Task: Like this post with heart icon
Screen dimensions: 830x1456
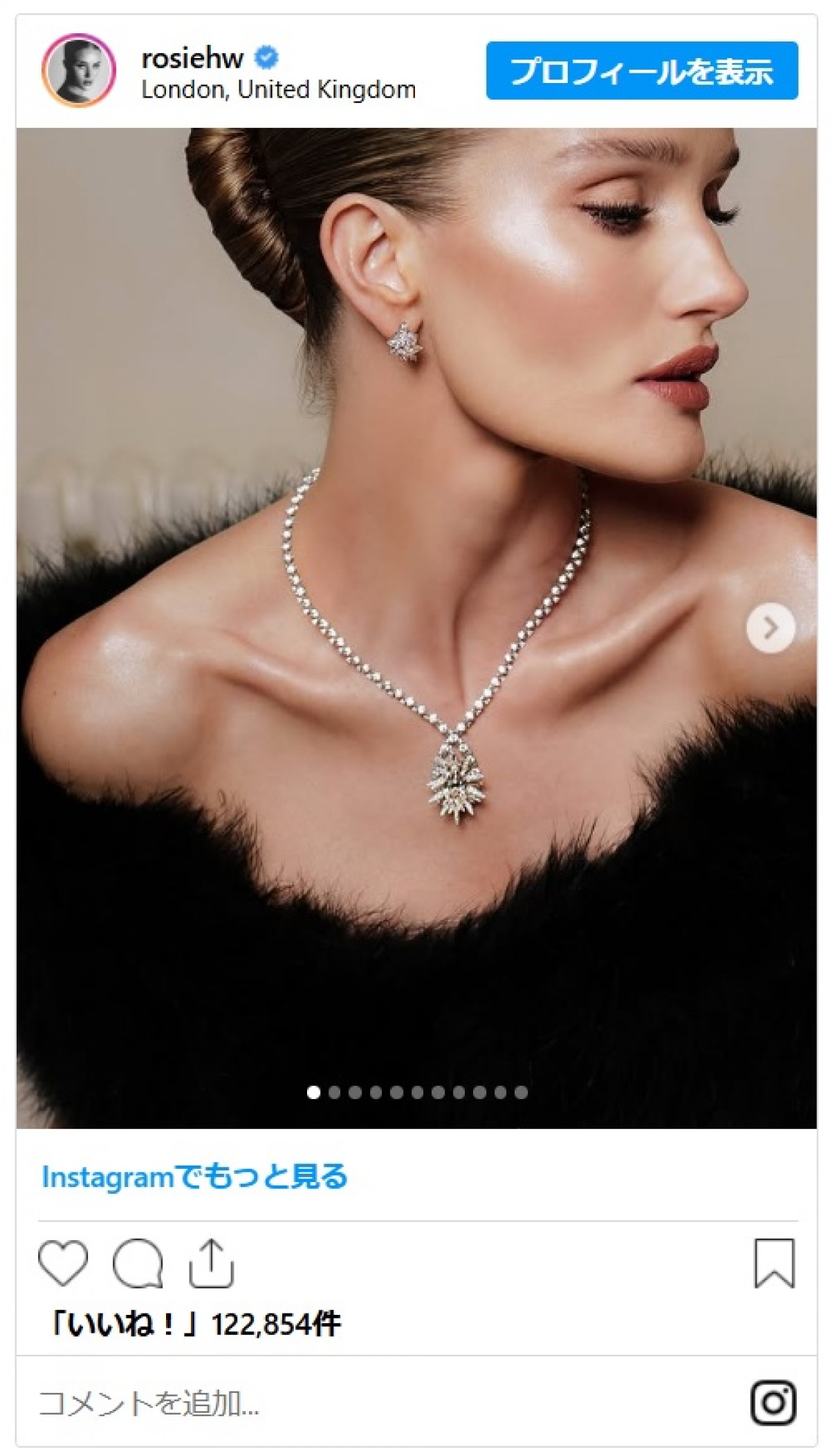Action: coord(63,1263)
